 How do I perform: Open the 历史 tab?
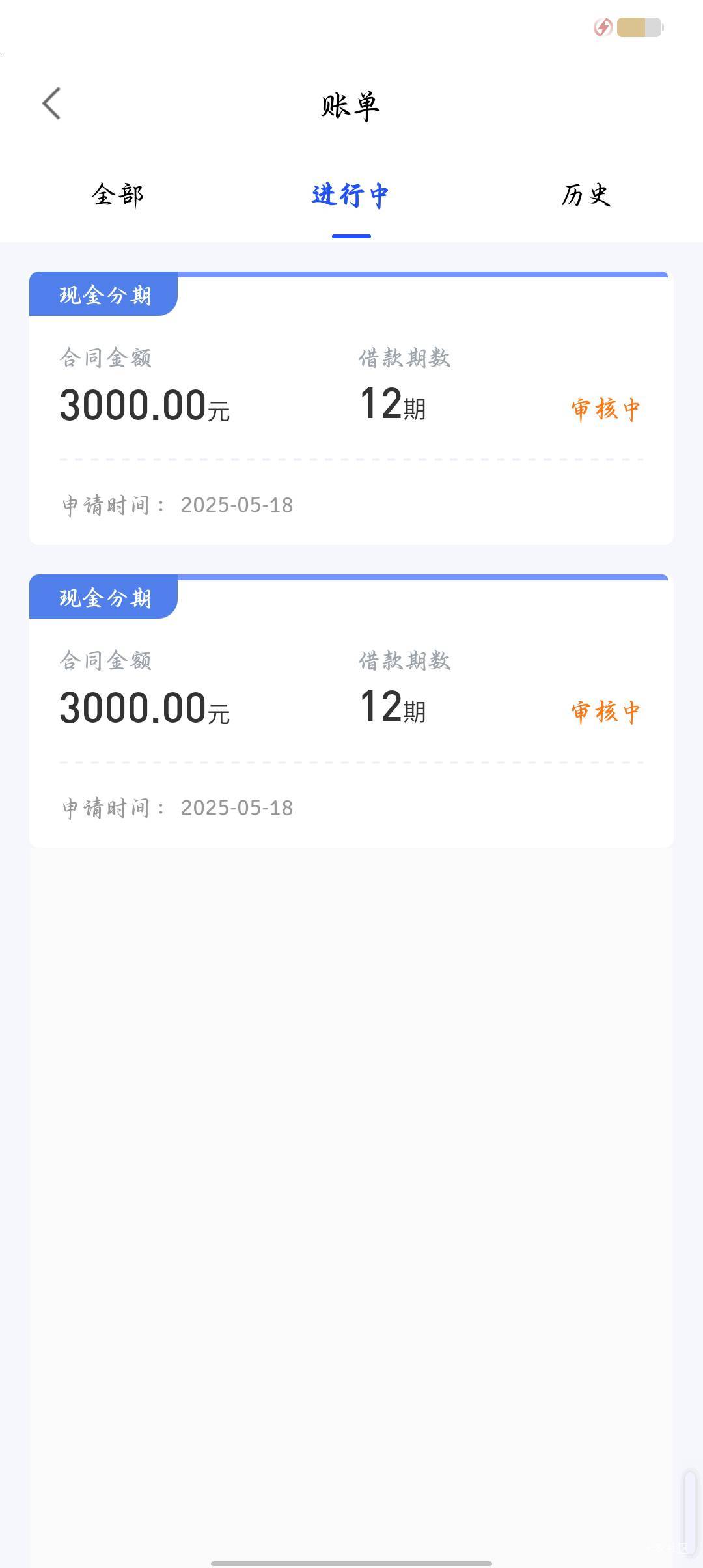586,195
